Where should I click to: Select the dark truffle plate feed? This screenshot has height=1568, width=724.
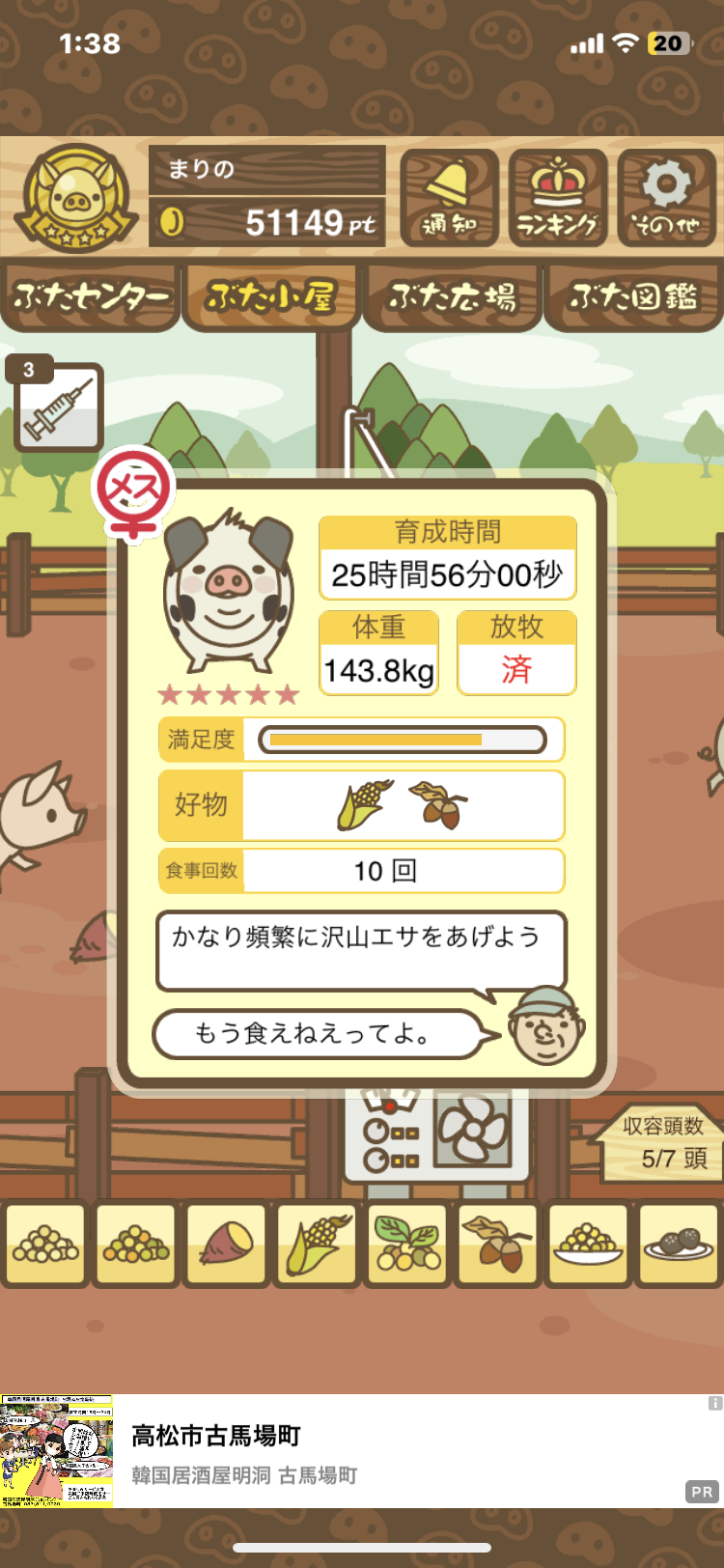click(x=679, y=1244)
